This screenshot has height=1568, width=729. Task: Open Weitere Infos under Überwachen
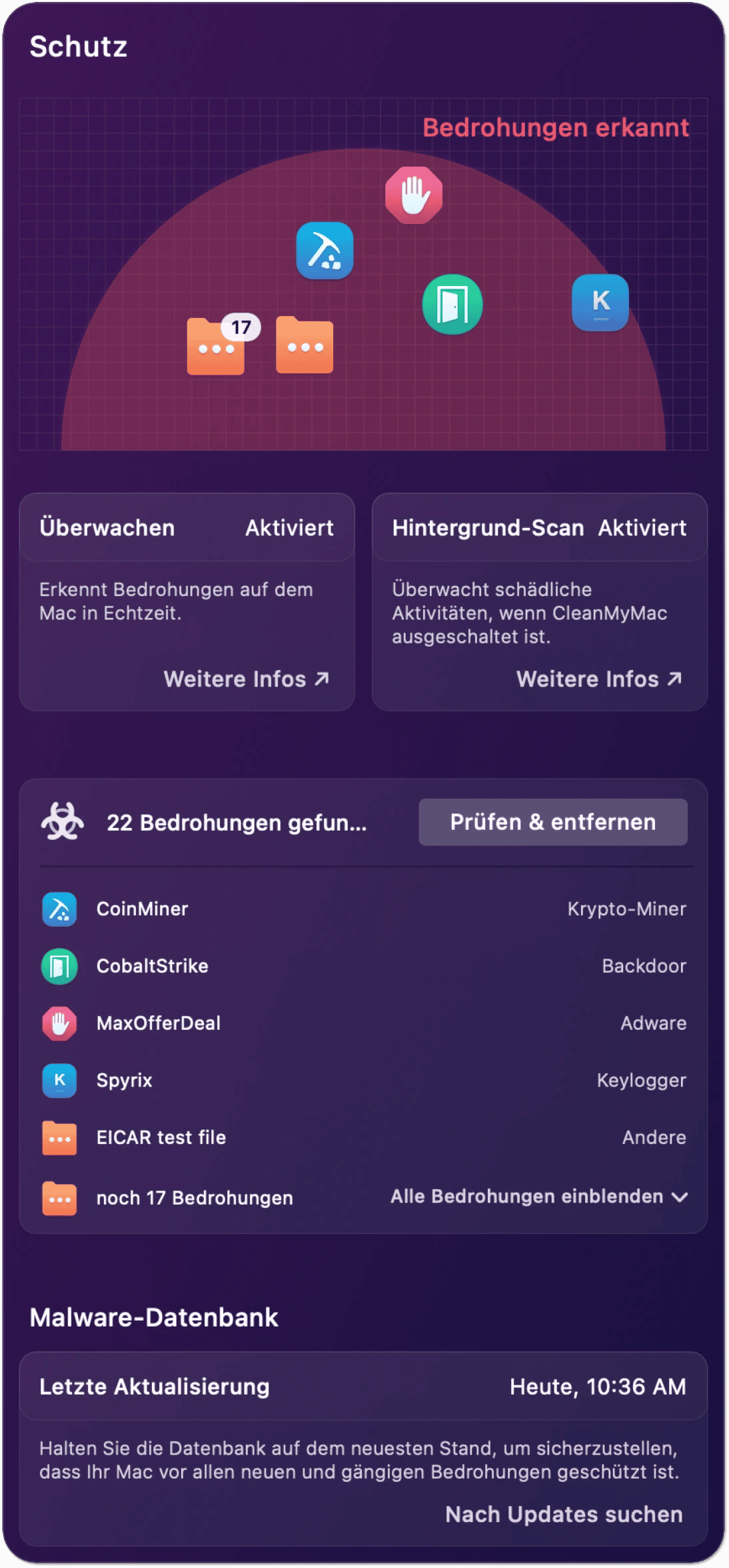pyautogui.click(x=247, y=679)
